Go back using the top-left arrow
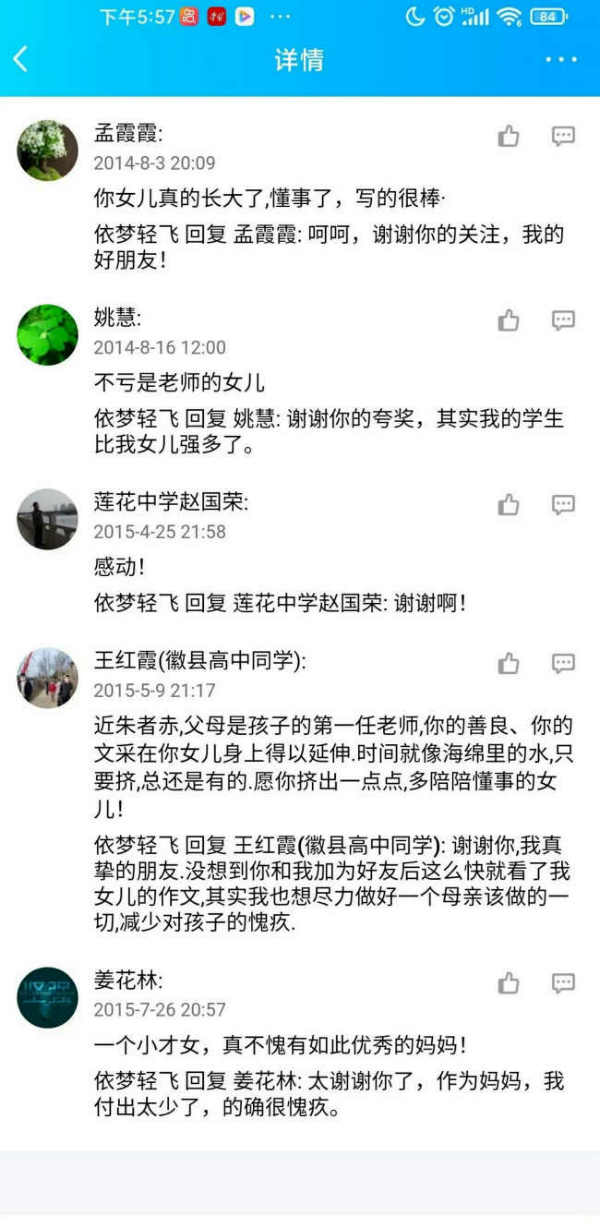Image resolution: width=600 pixels, height=1228 pixels. pyautogui.click(x=20, y=60)
